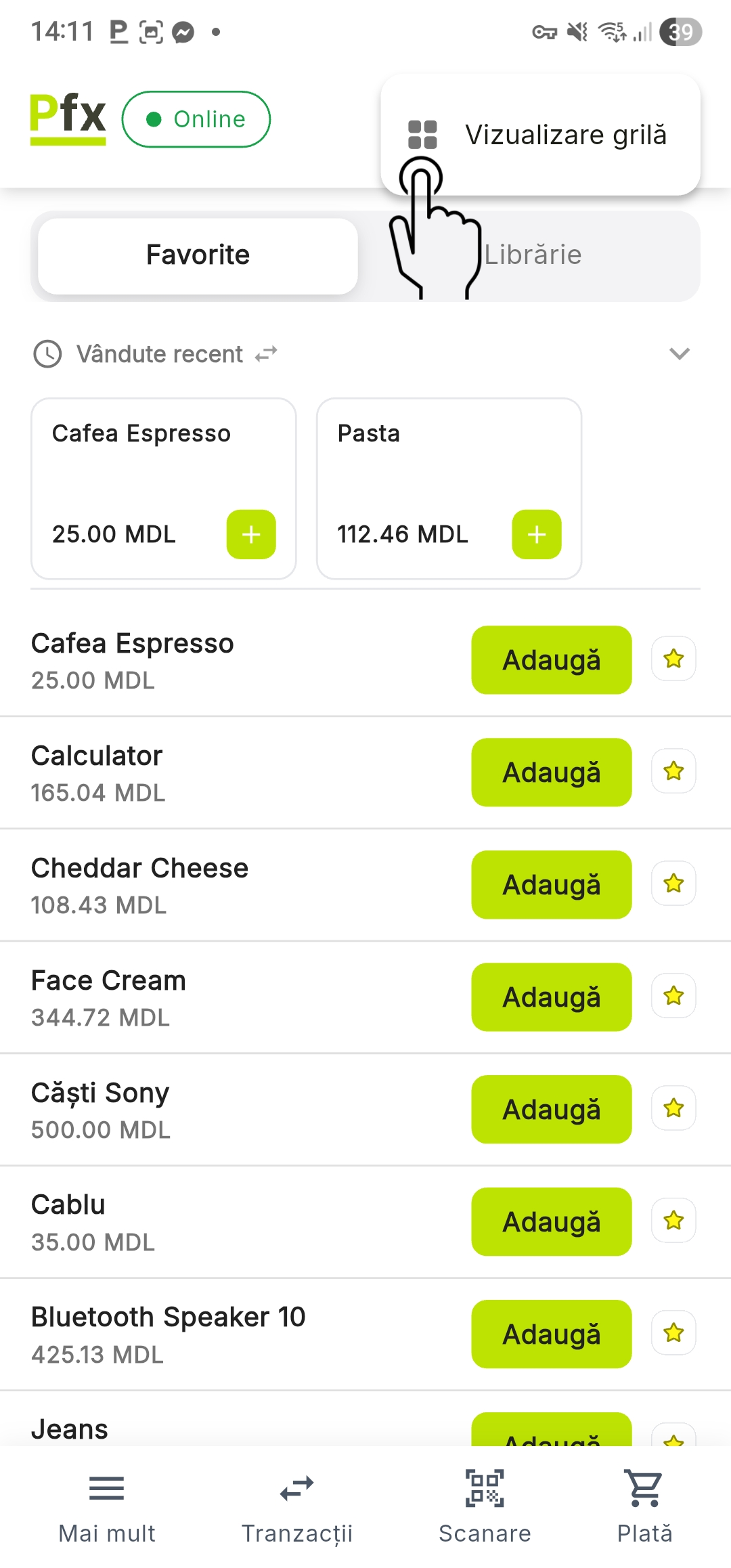The height and width of the screenshot is (1568, 731).
Task: Tap Adaugă next to Face Cream
Action: tap(551, 997)
